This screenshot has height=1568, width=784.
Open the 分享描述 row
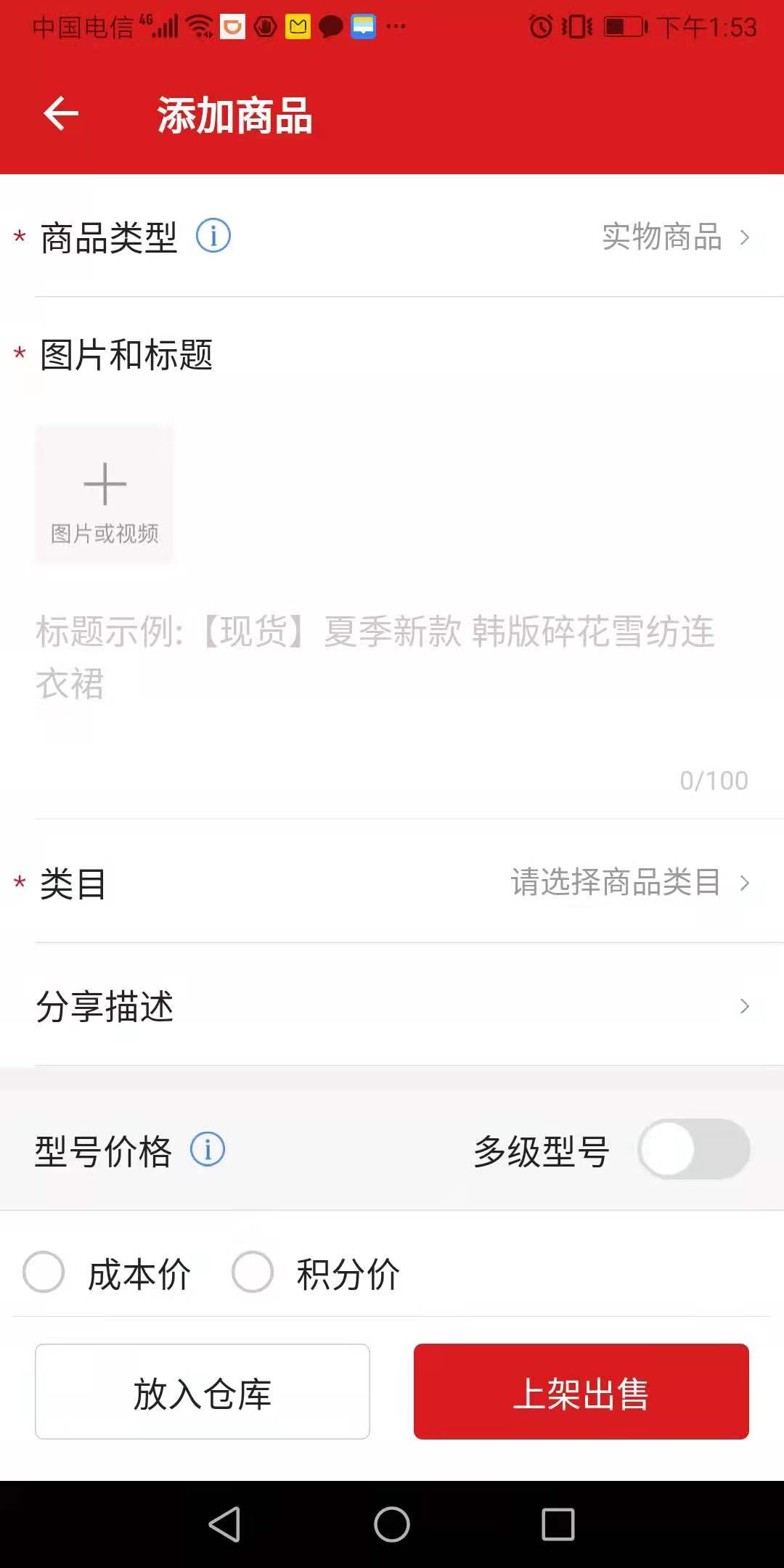392,1006
